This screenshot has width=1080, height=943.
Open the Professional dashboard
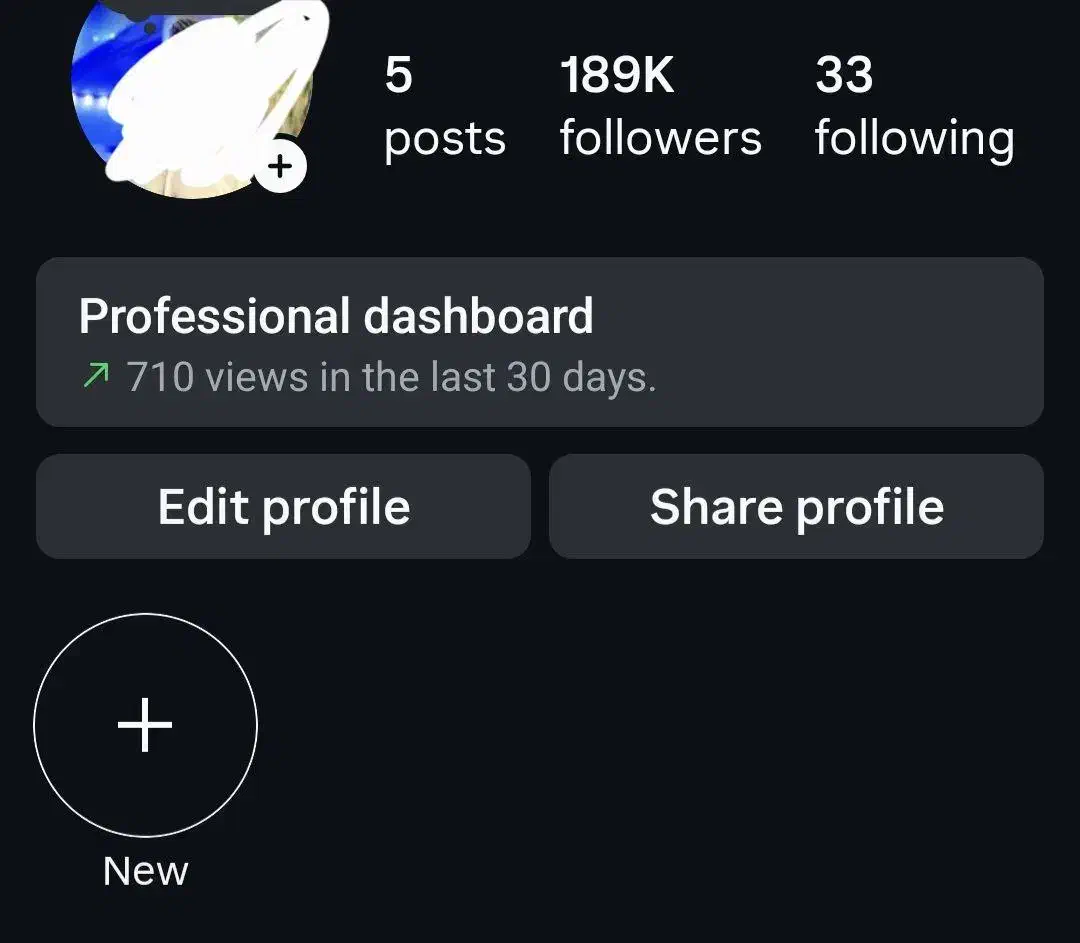(540, 342)
